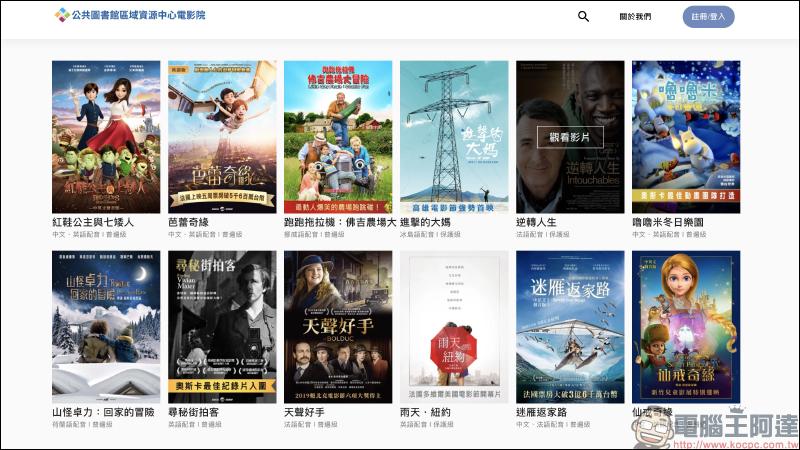Viewport: 800px width, 450px height.
Task: Tap the 註冊/登入 button
Action: pos(708,16)
